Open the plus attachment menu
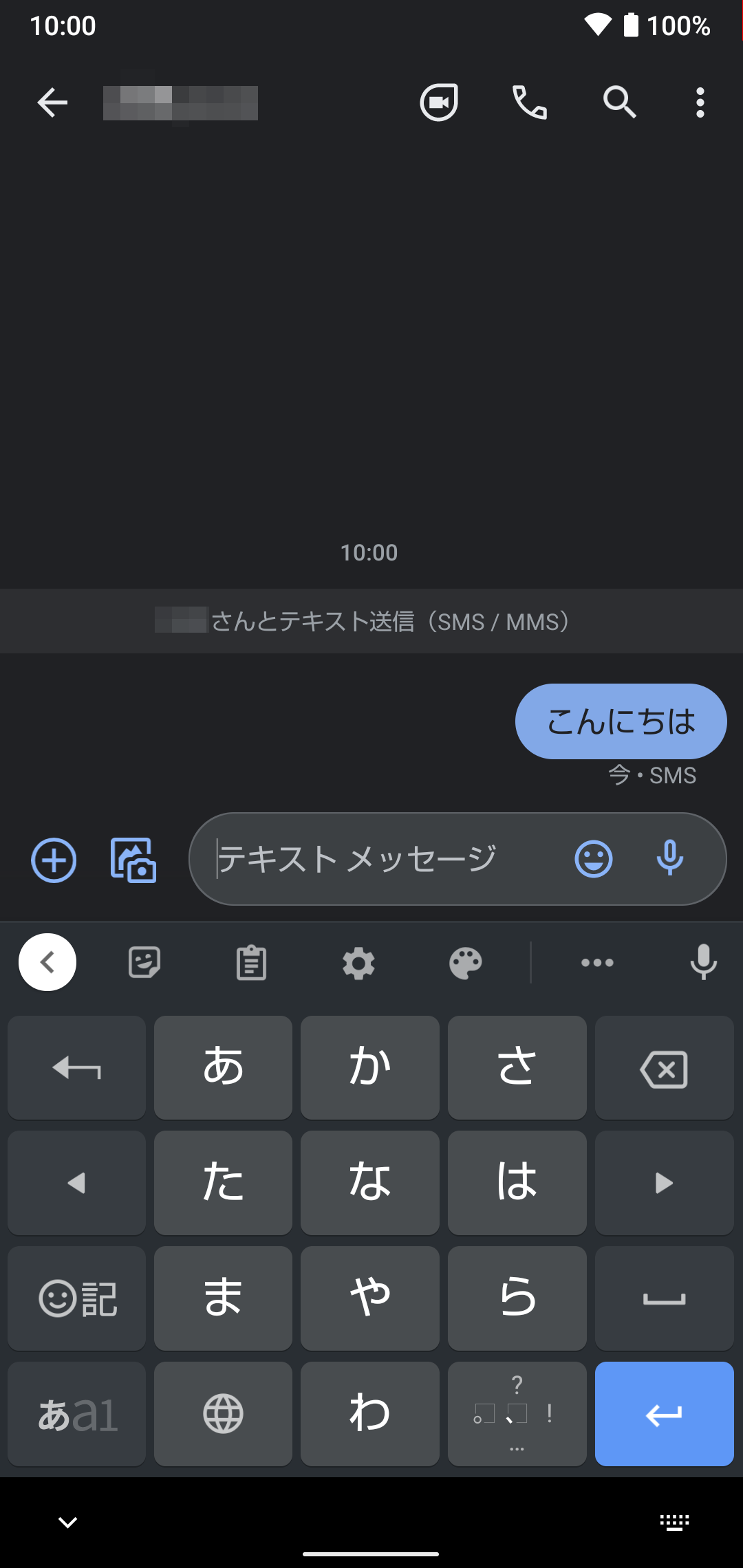Screen dimensions: 743x1568 (x=54, y=860)
